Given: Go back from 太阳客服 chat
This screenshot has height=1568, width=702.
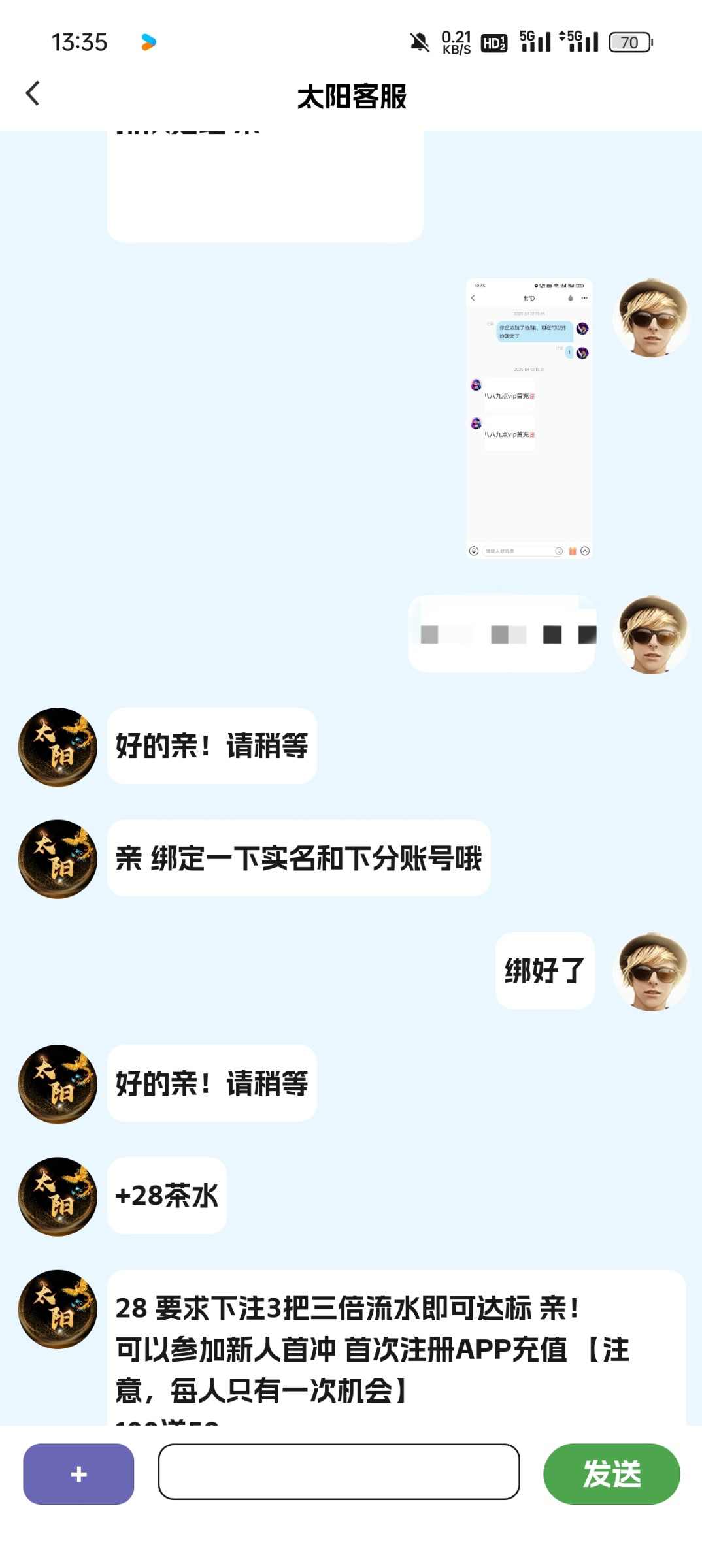Looking at the screenshot, I should pyautogui.click(x=33, y=93).
